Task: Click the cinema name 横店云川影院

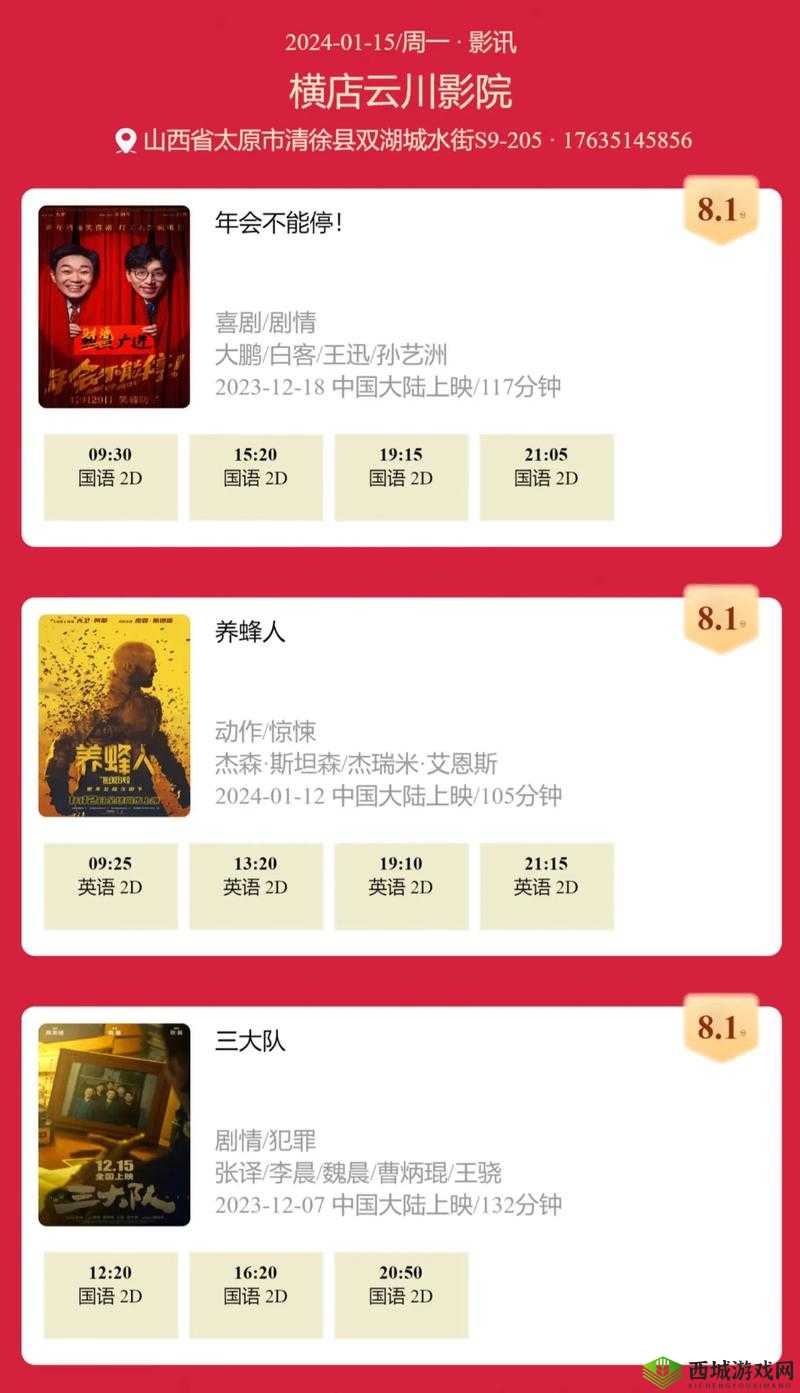Action: [400, 89]
